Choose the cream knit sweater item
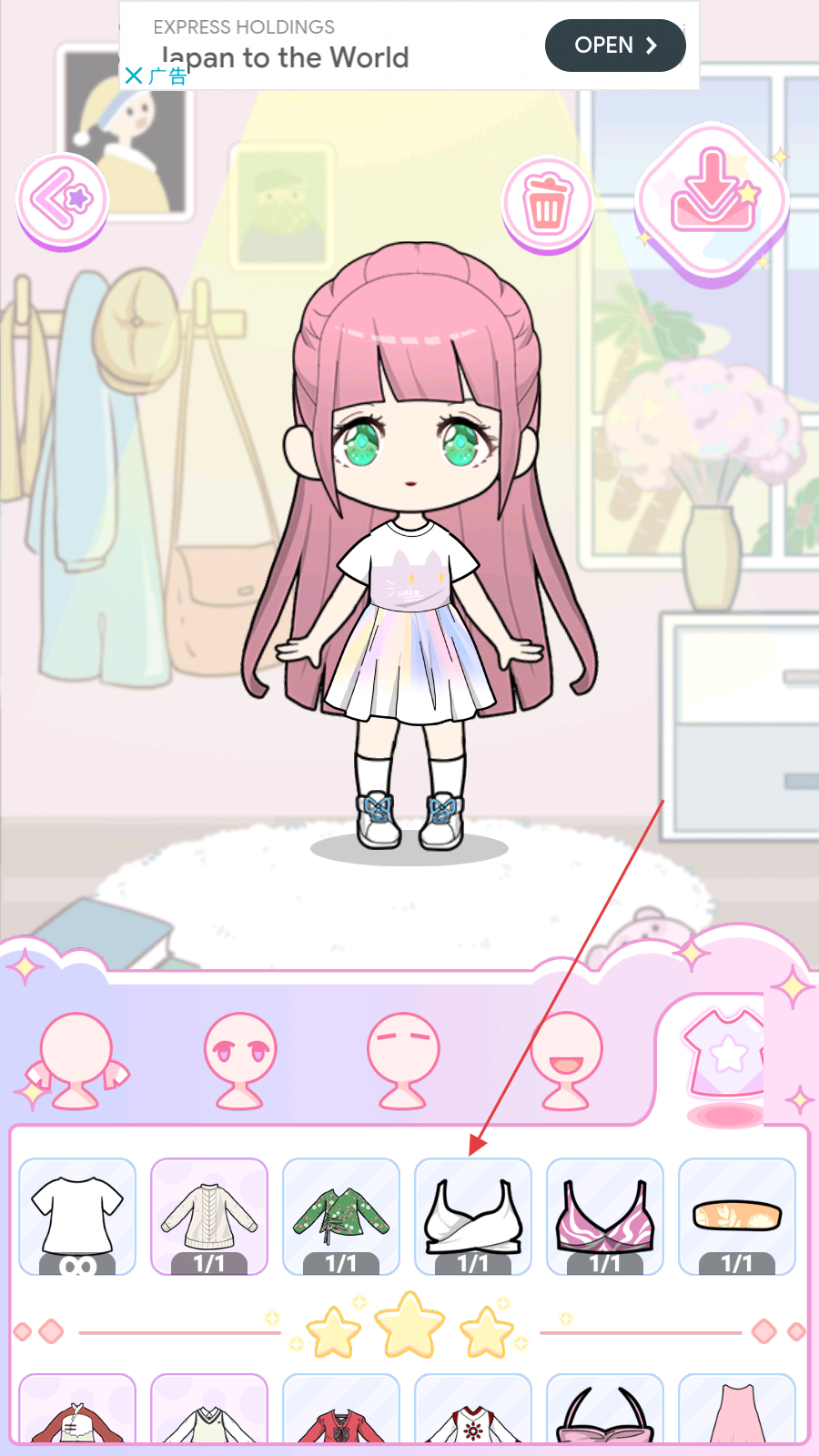The image size is (819, 1456). point(209,1217)
